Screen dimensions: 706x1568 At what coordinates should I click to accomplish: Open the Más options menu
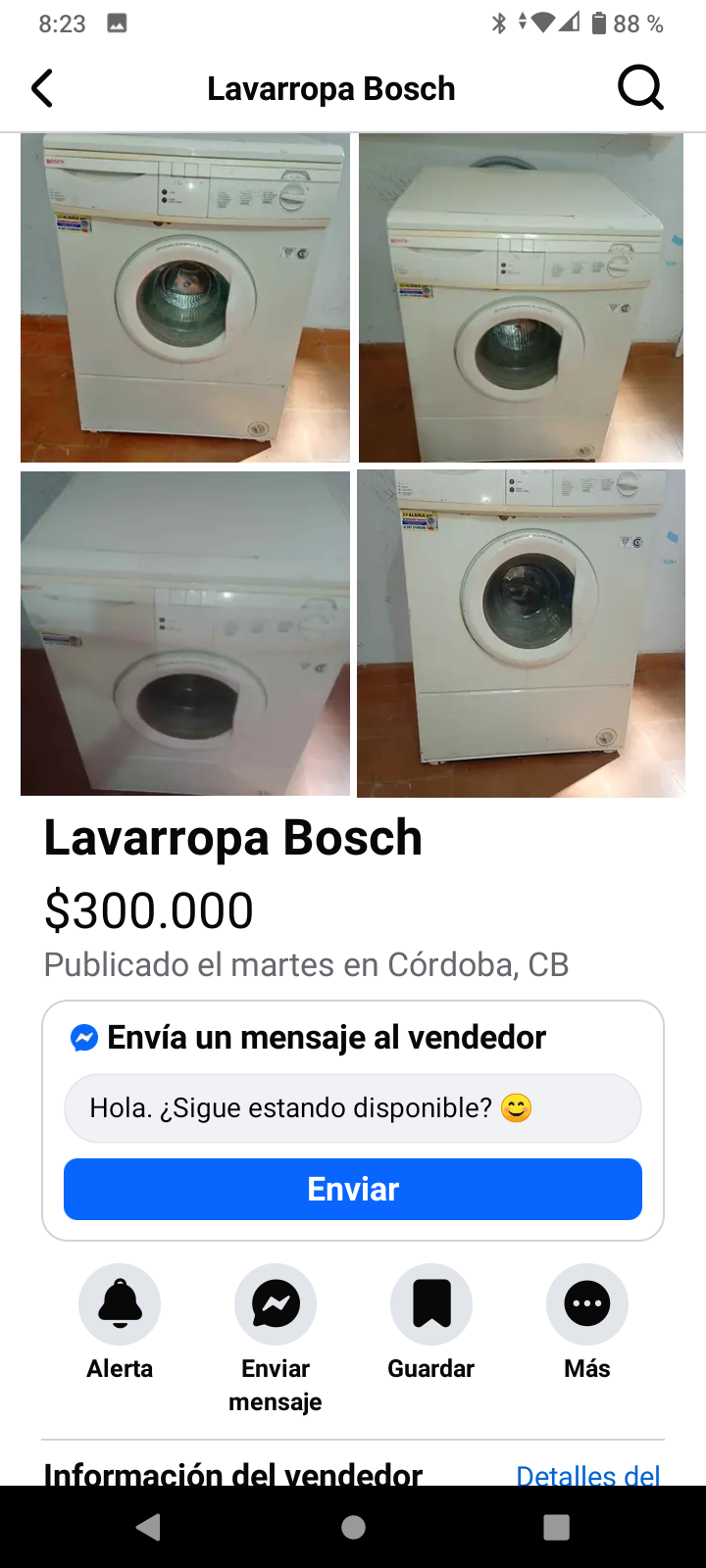coord(587,1304)
